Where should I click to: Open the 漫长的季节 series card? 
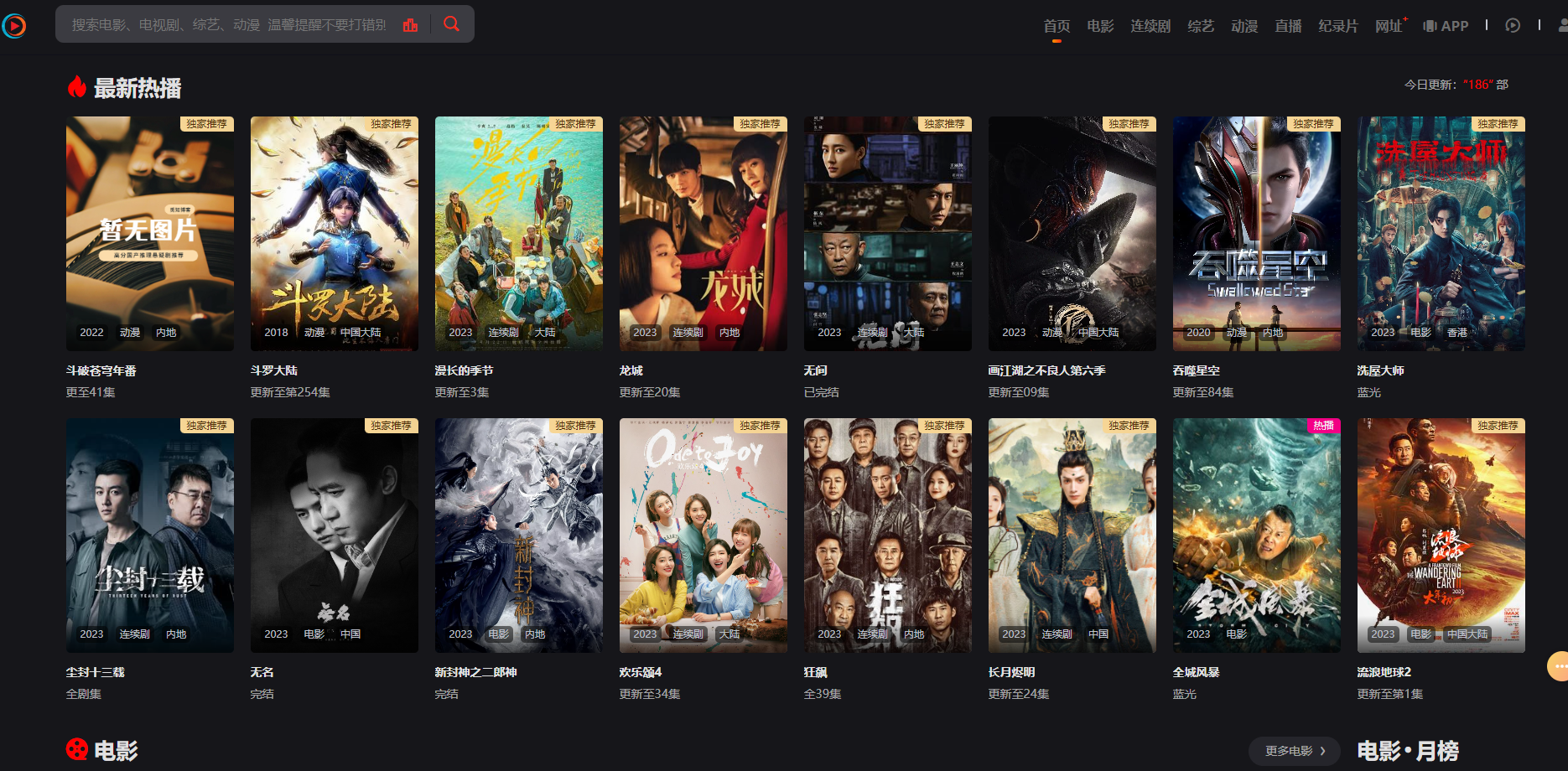point(518,234)
